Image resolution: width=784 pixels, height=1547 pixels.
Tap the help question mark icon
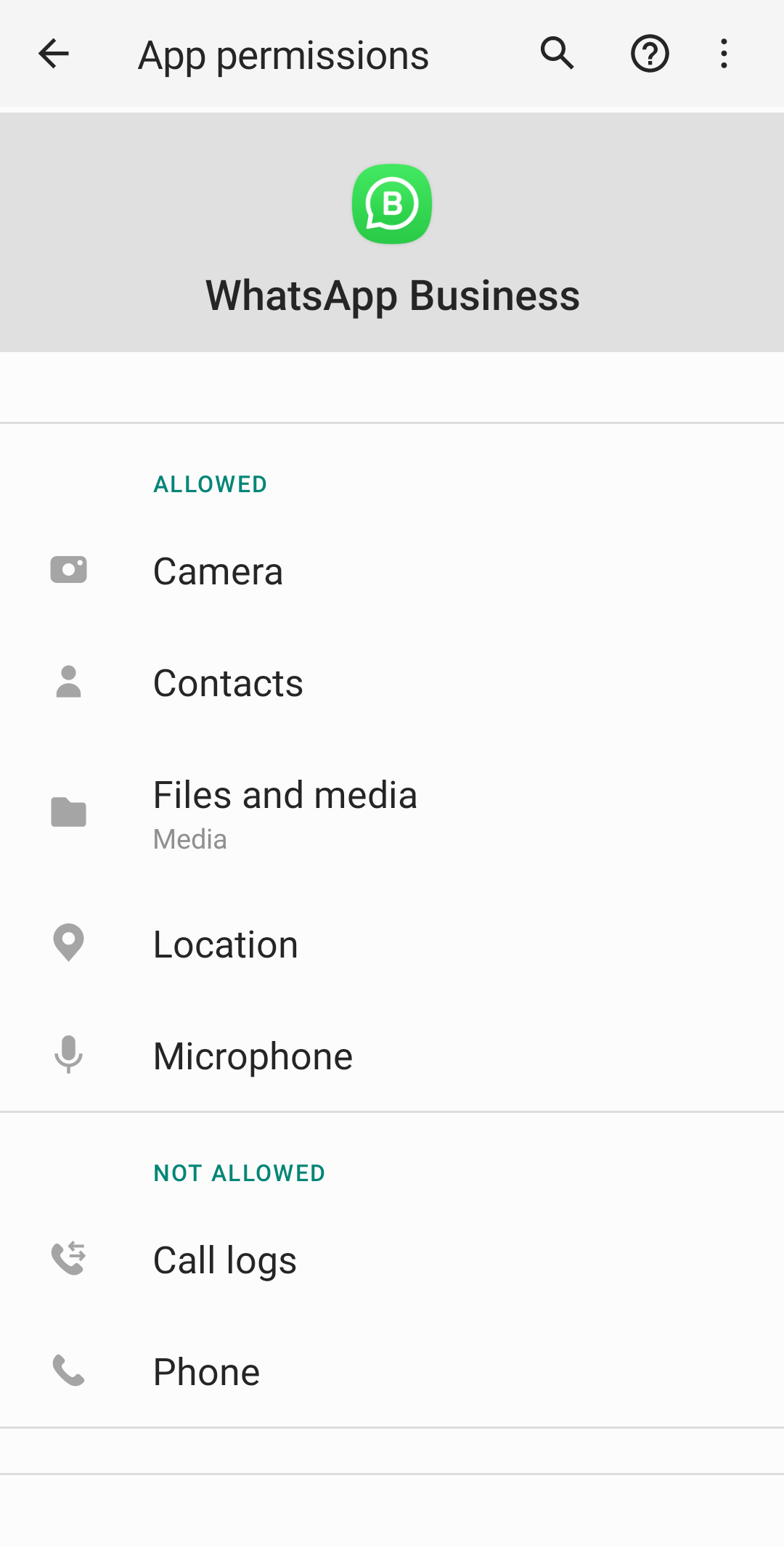[649, 53]
